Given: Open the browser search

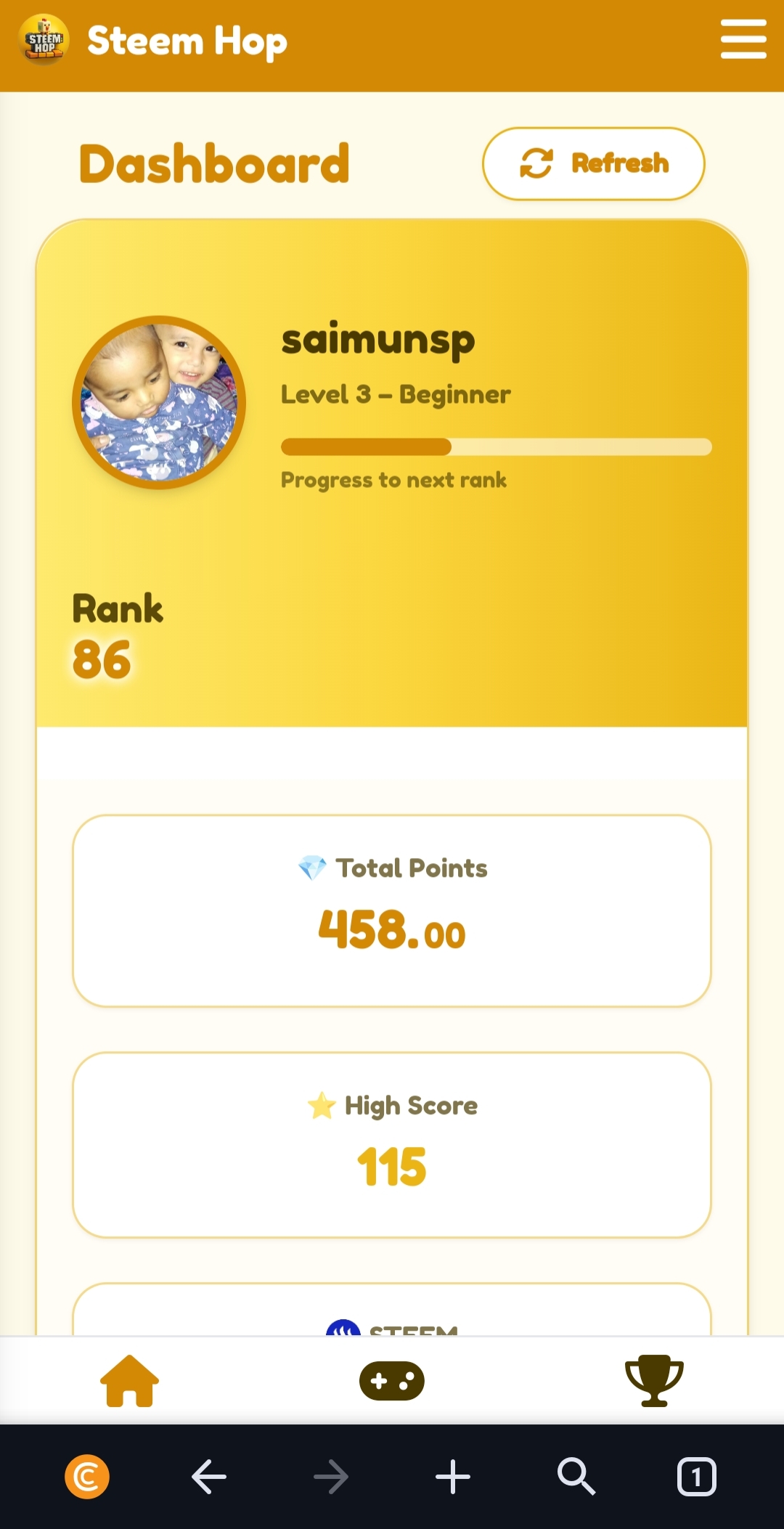Looking at the screenshot, I should point(576,1477).
